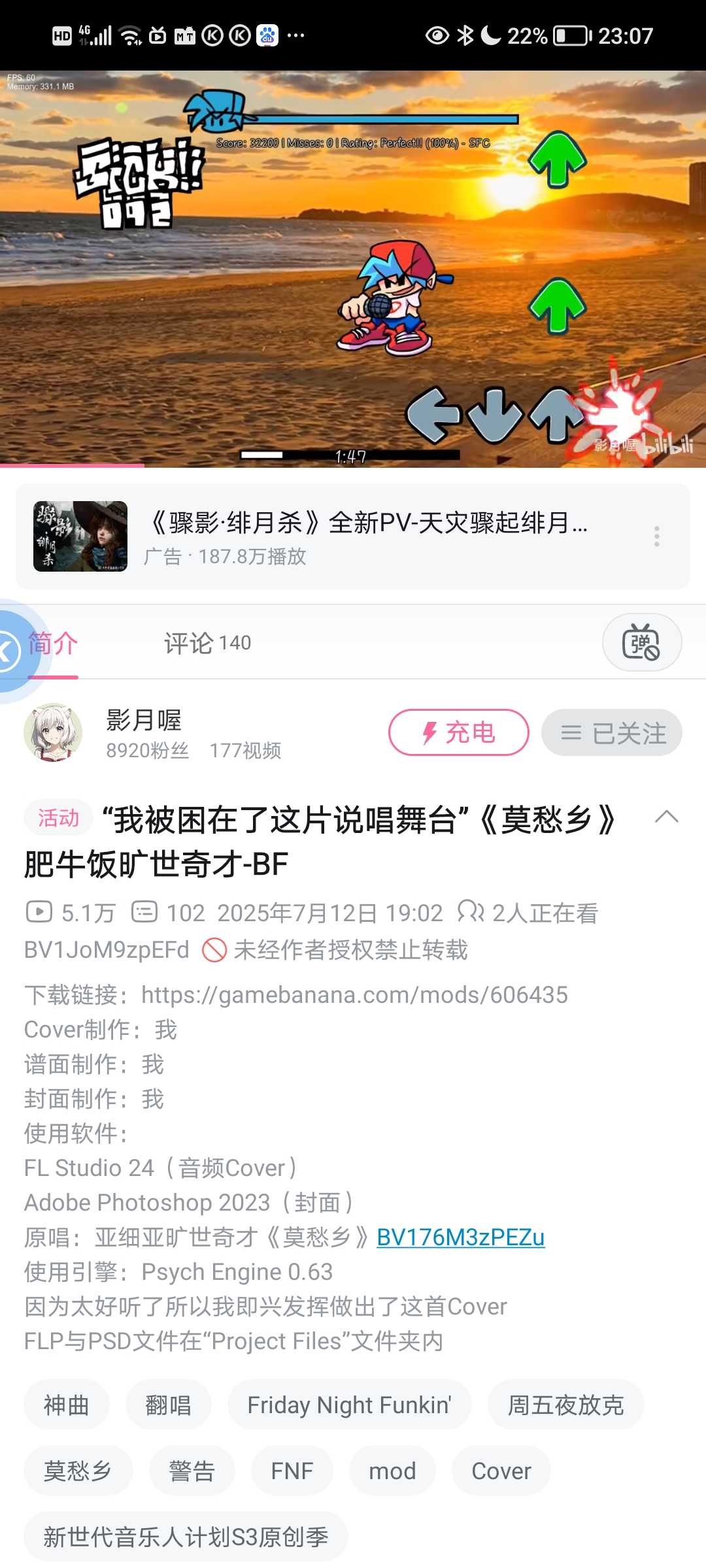Select the 简介 tab
The image size is (706, 1568).
click(54, 644)
